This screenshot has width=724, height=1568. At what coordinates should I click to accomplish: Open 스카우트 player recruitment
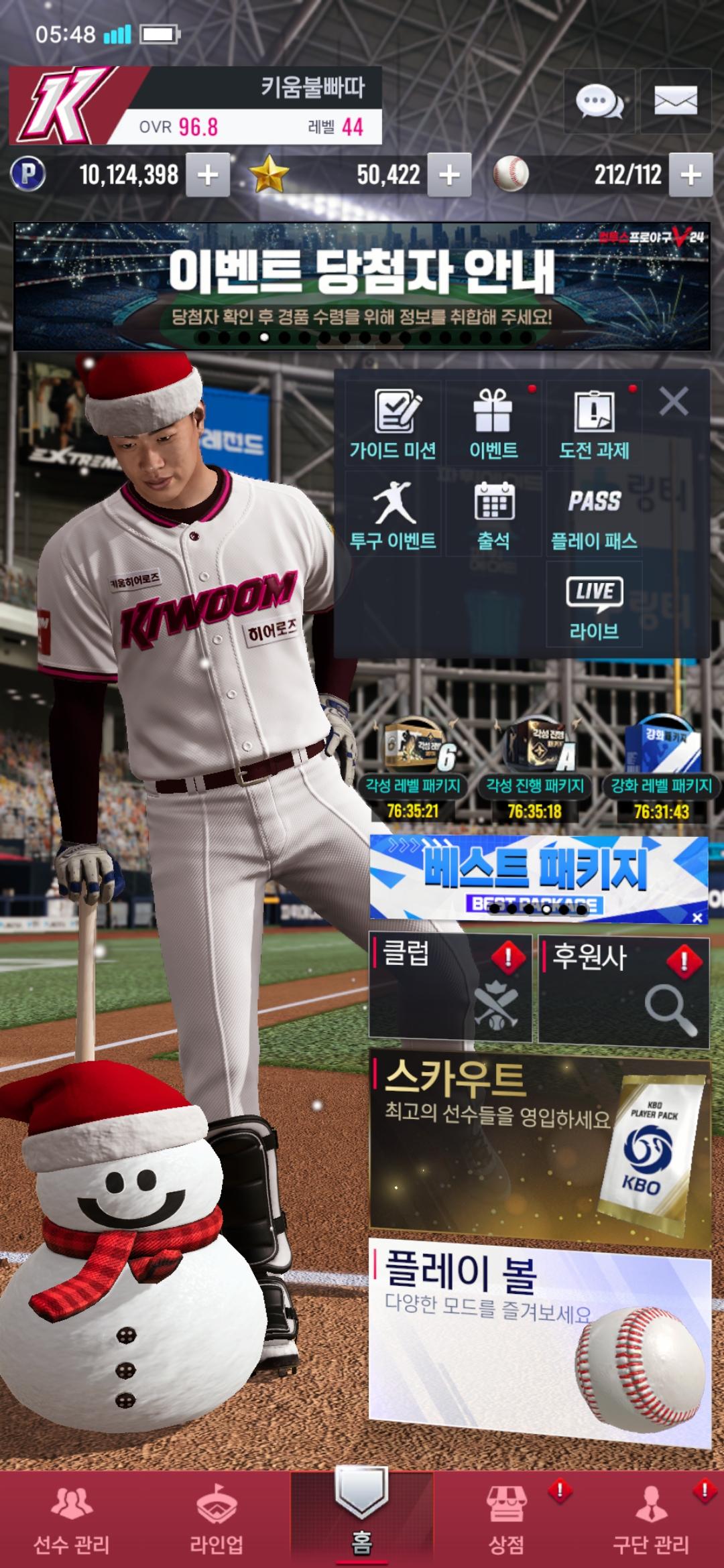point(540,1146)
